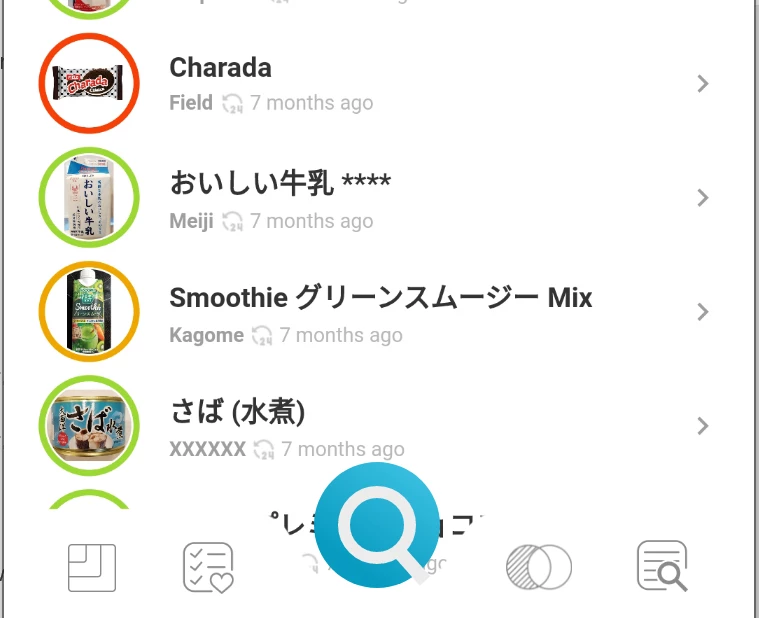Open the compare products tab

[539, 567]
